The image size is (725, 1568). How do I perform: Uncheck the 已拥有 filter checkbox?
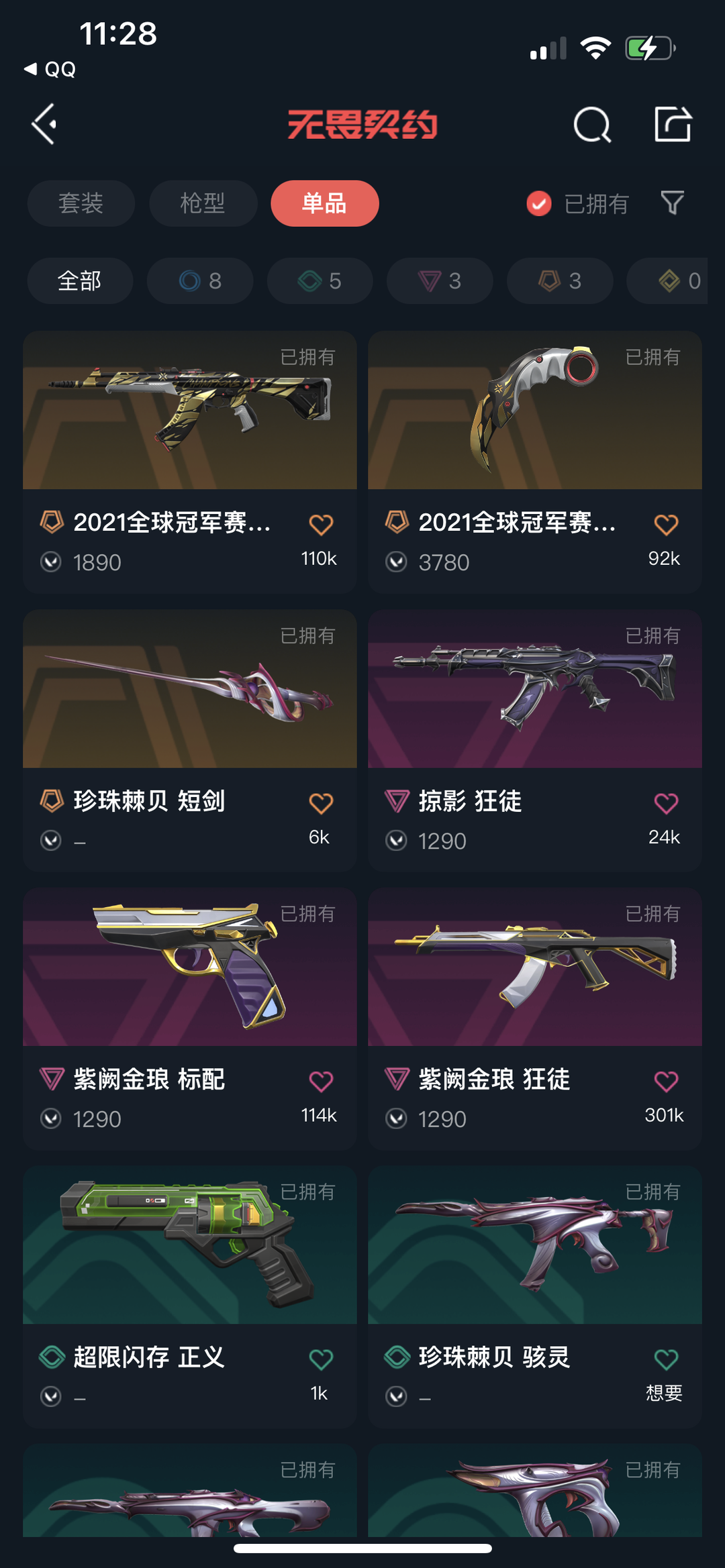[x=539, y=203]
